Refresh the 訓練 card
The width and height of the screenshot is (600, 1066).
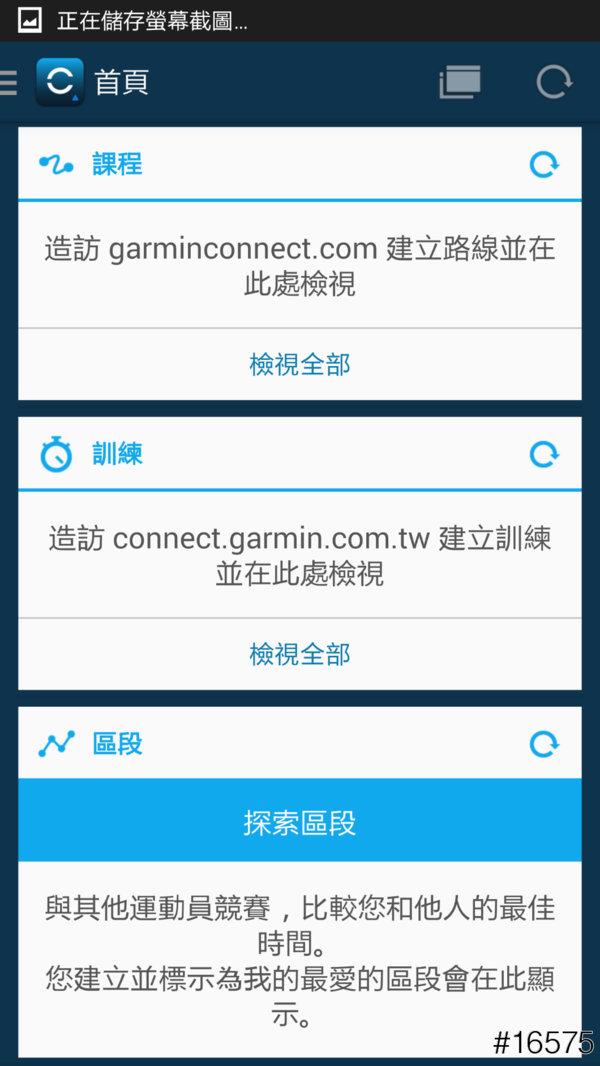[544, 455]
